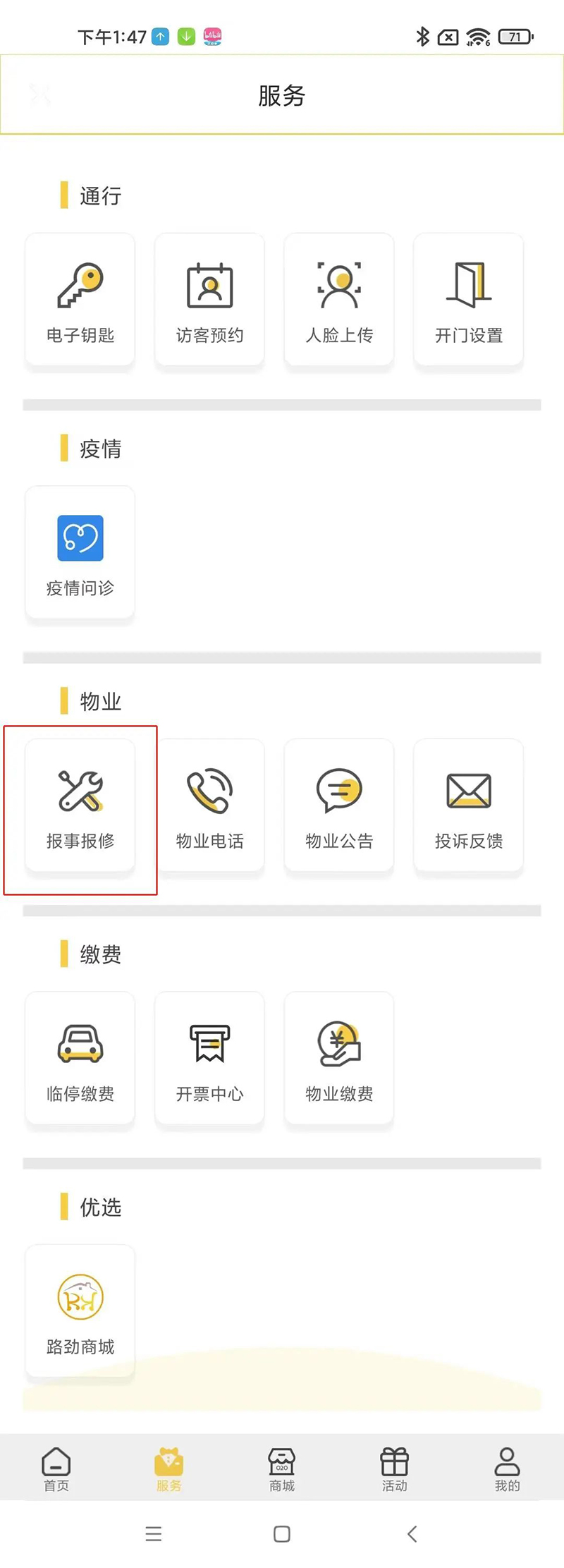
Task: Select 人脸上传 face upload
Action: 339,300
